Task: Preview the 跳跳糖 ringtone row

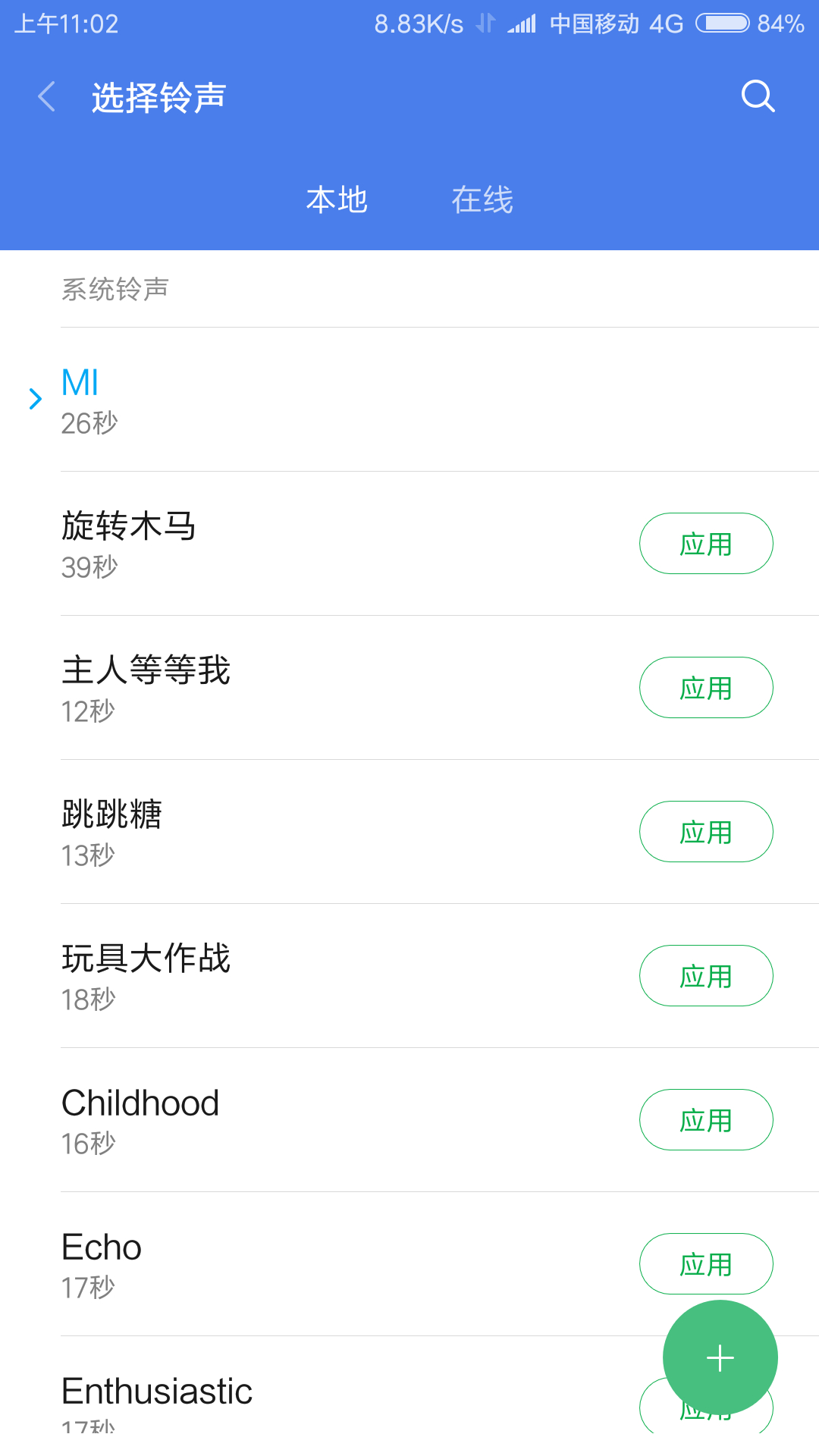Action: (x=303, y=832)
